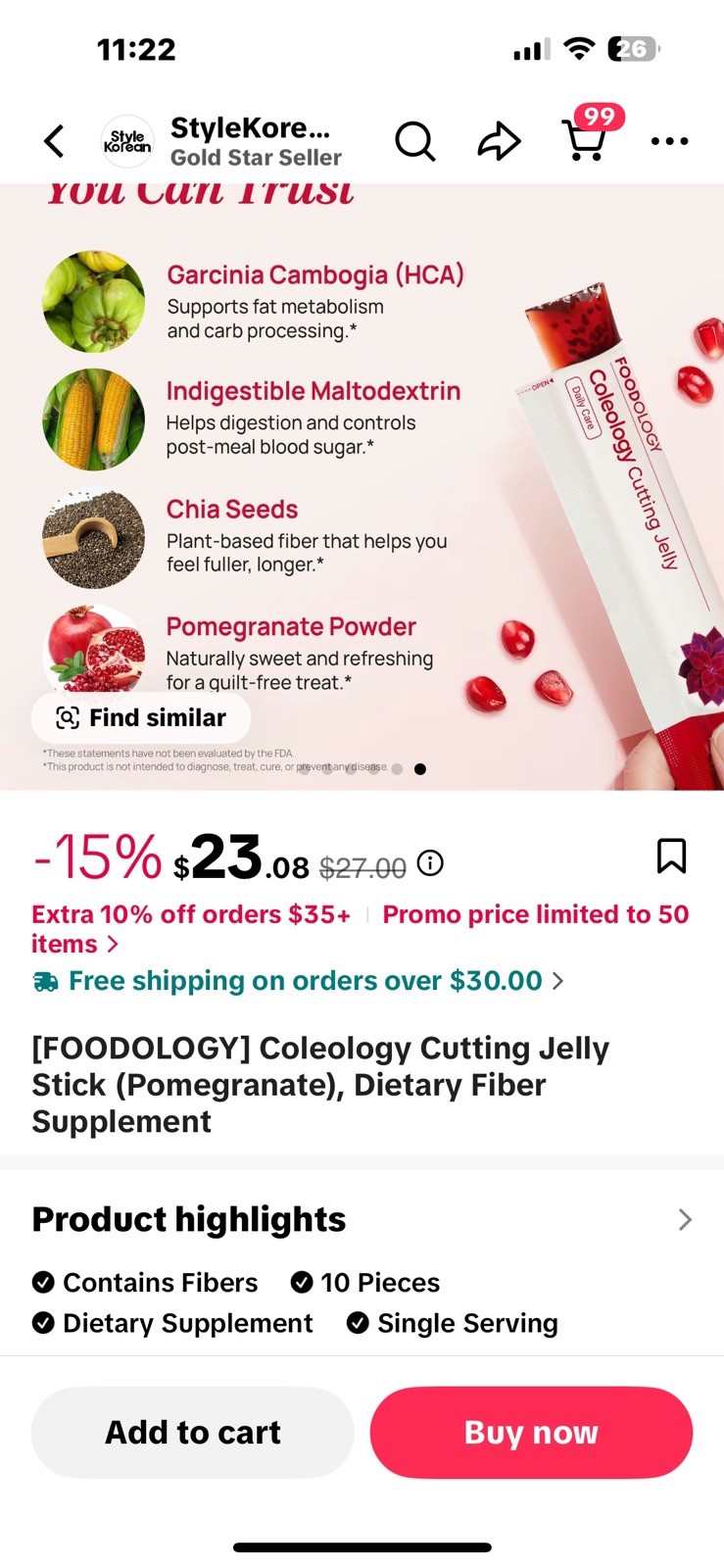Share this product
724x1568 pixels.
click(x=499, y=141)
